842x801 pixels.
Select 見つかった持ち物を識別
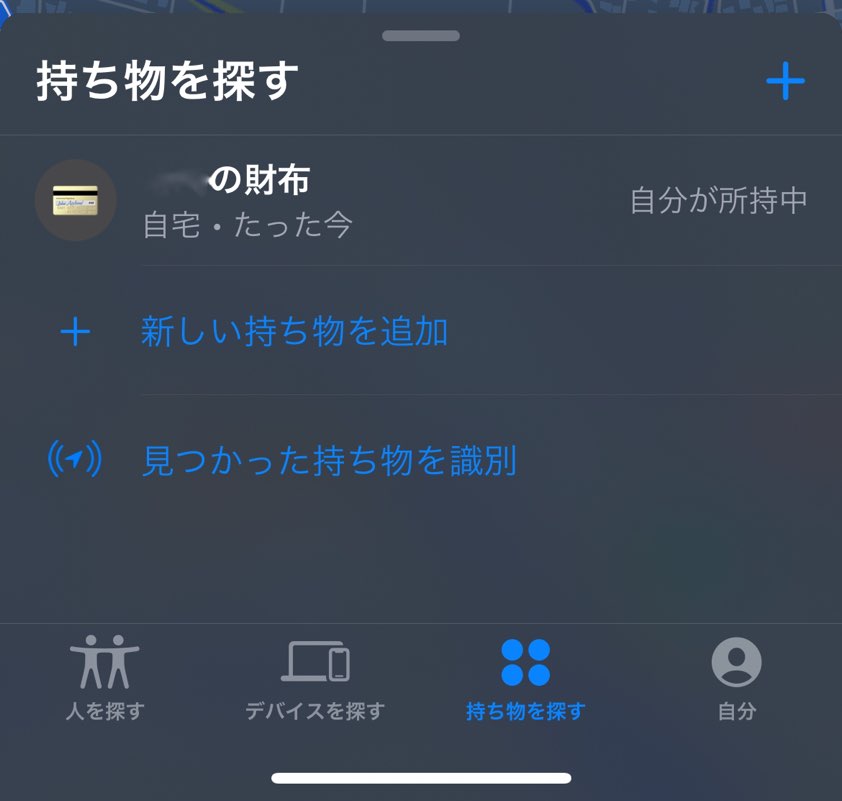pyautogui.click(x=328, y=461)
